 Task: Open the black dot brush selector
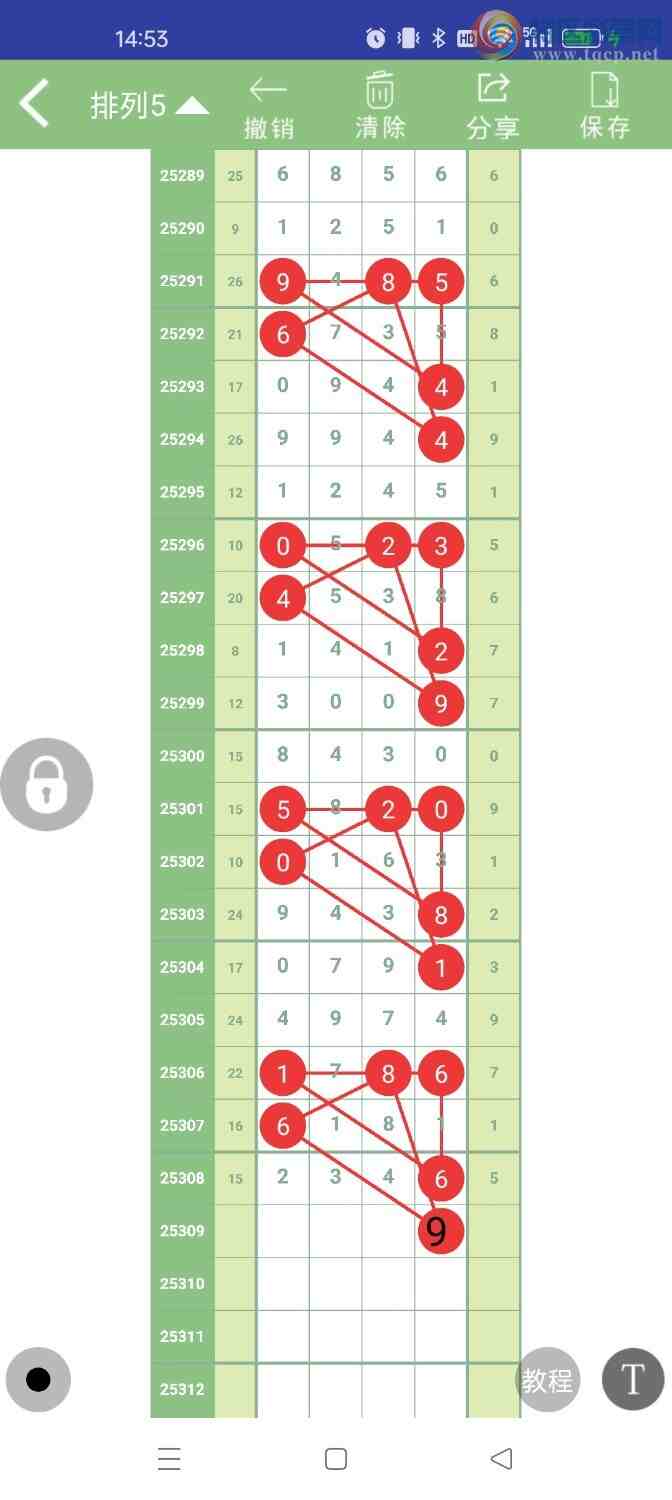point(38,1380)
